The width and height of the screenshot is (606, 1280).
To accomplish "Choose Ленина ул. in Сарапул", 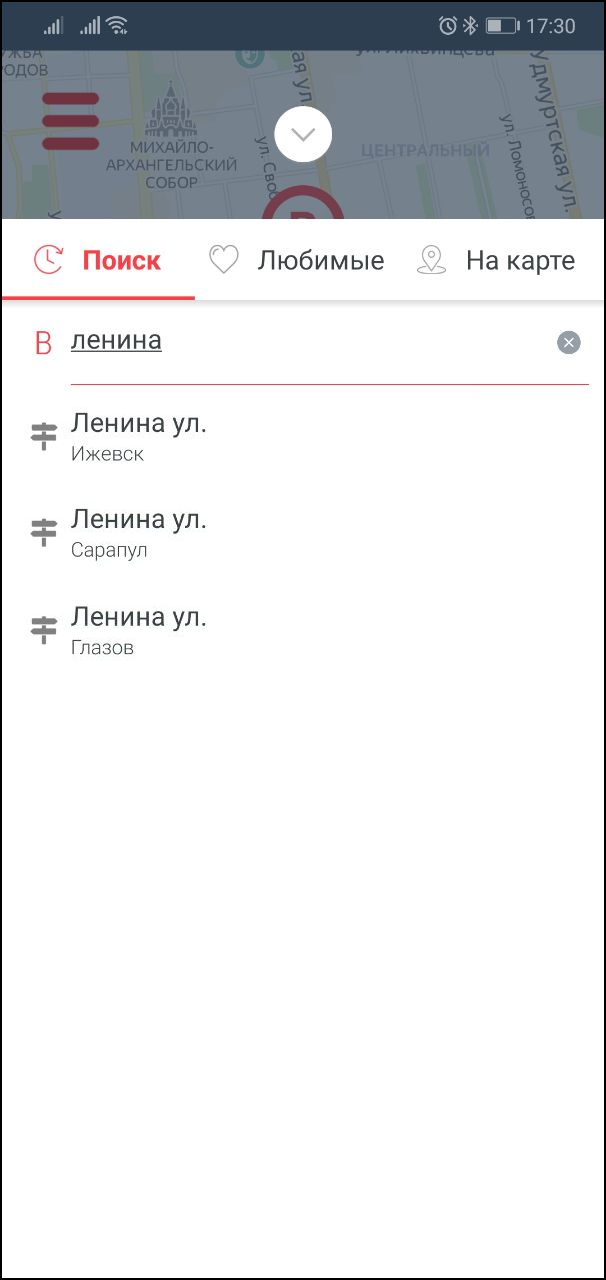I will pyautogui.click(x=303, y=534).
